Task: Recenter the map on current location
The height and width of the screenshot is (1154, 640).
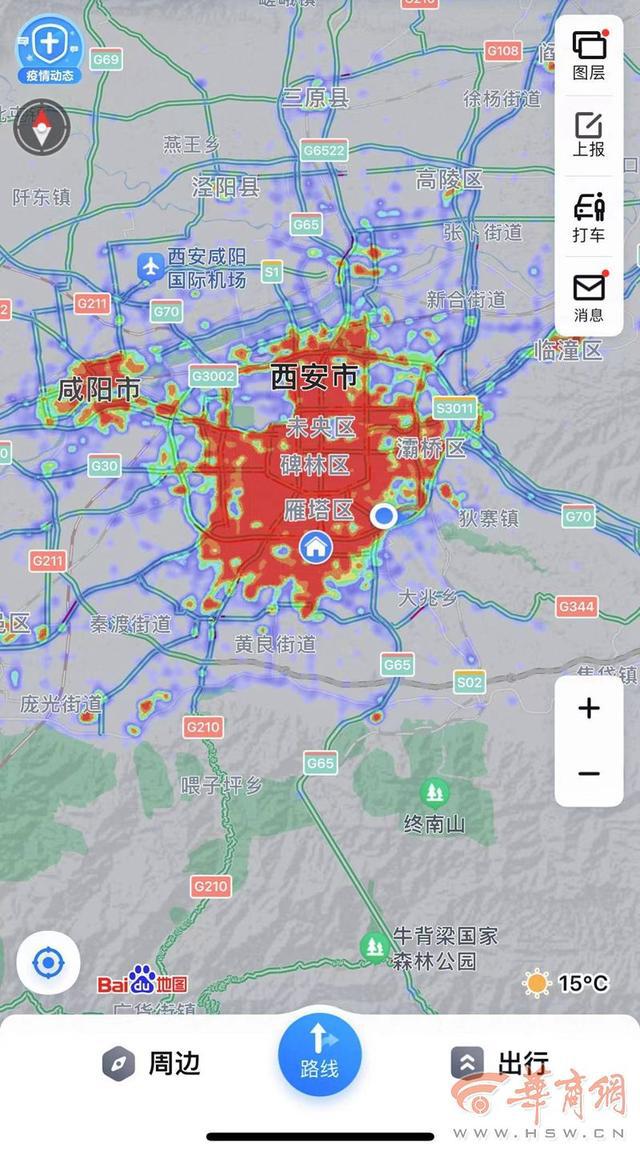Action: 49,963
